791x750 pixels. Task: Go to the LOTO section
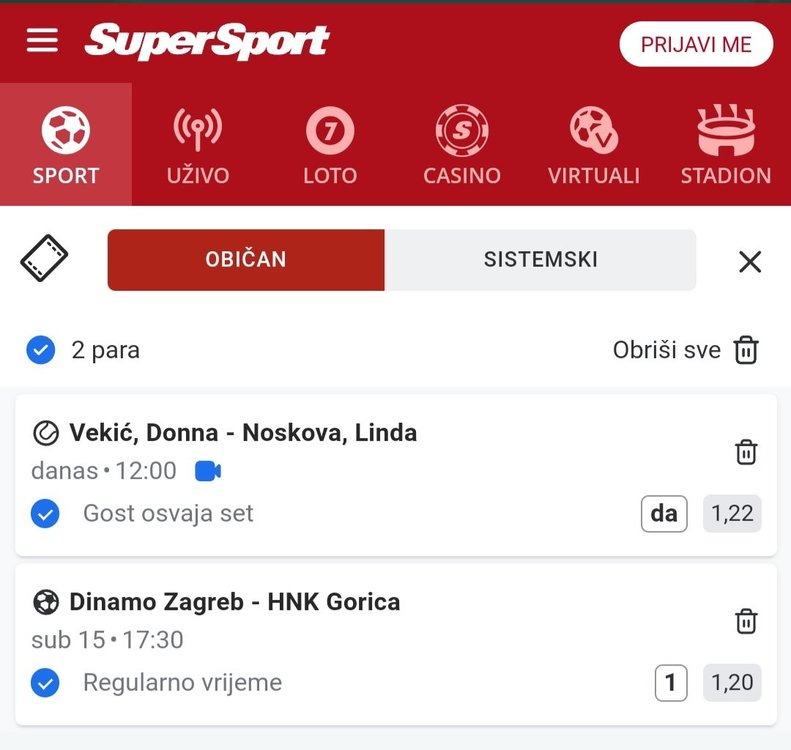pyautogui.click(x=330, y=146)
